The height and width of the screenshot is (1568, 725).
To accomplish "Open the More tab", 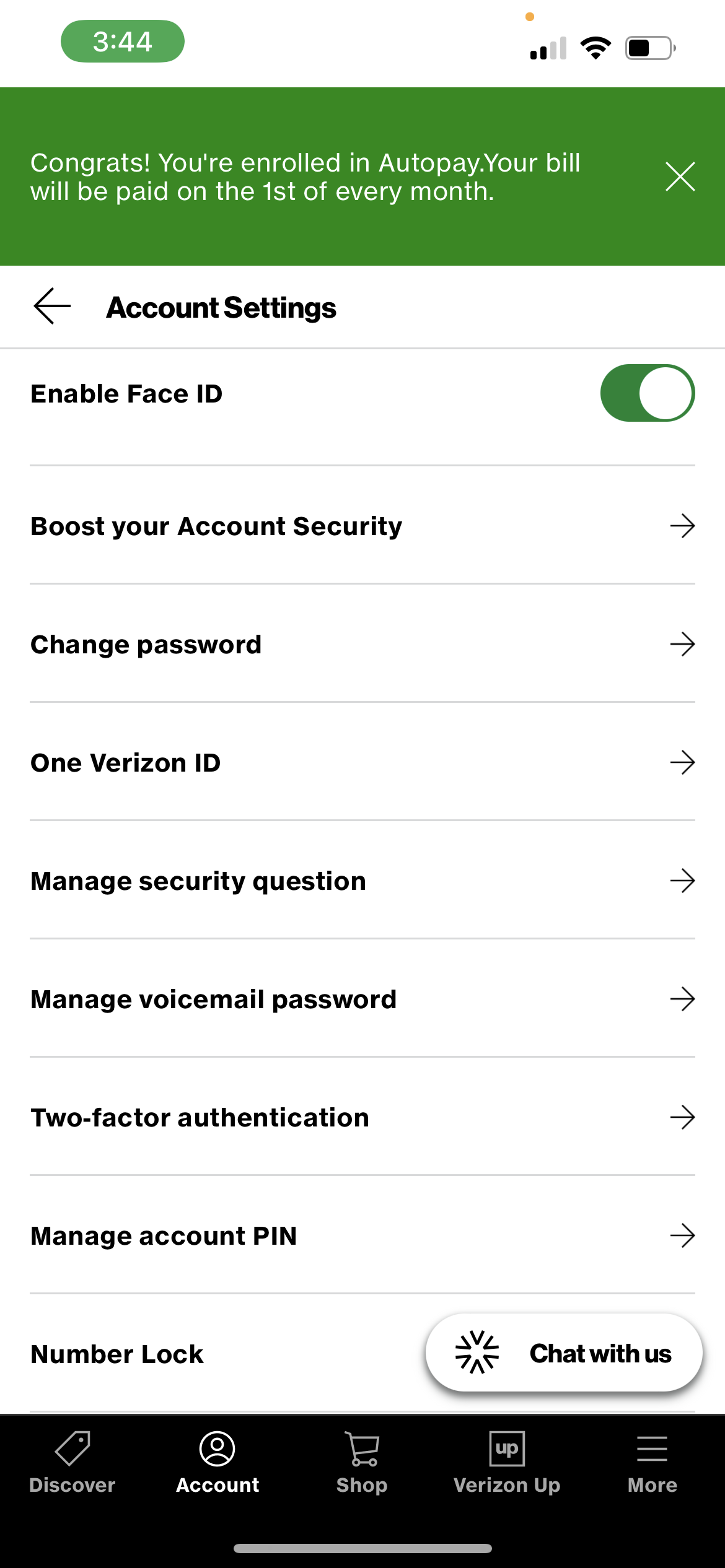I will (652, 1461).
